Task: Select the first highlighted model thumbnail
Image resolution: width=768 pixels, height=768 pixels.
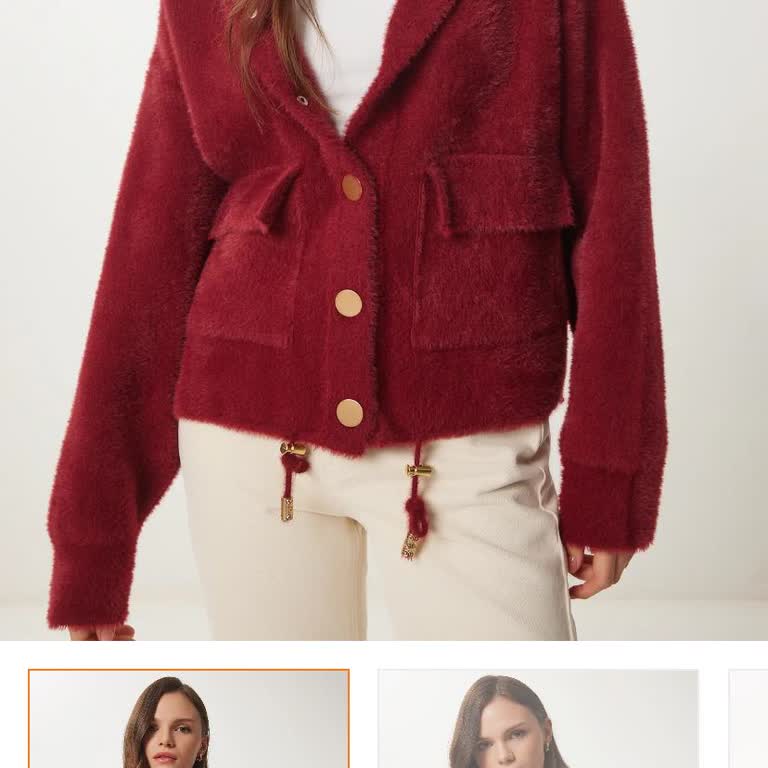Action: (189, 718)
